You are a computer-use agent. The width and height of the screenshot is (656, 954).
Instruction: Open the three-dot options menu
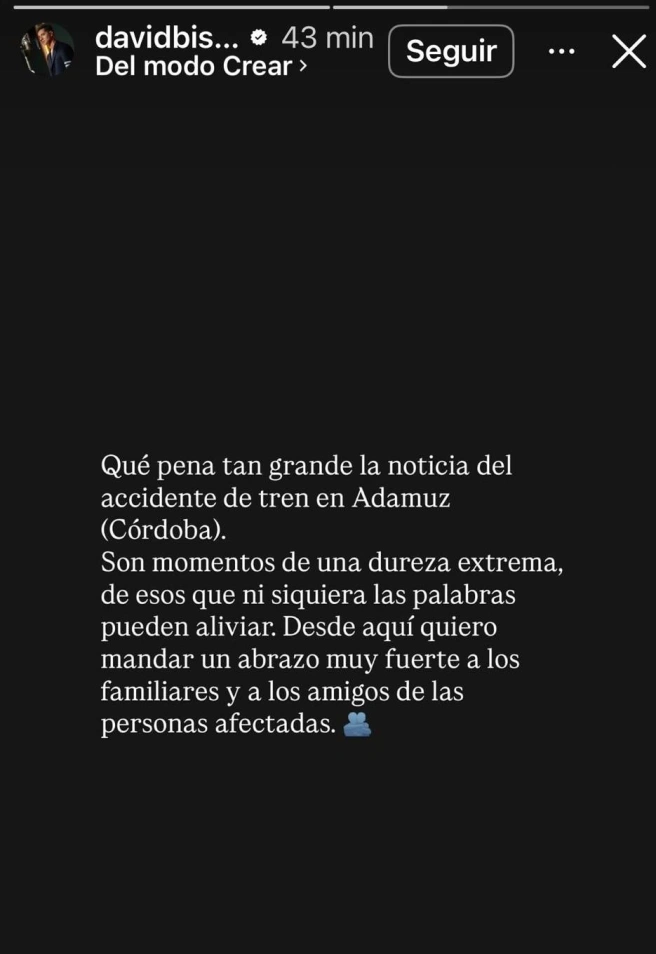coord(562,51)
